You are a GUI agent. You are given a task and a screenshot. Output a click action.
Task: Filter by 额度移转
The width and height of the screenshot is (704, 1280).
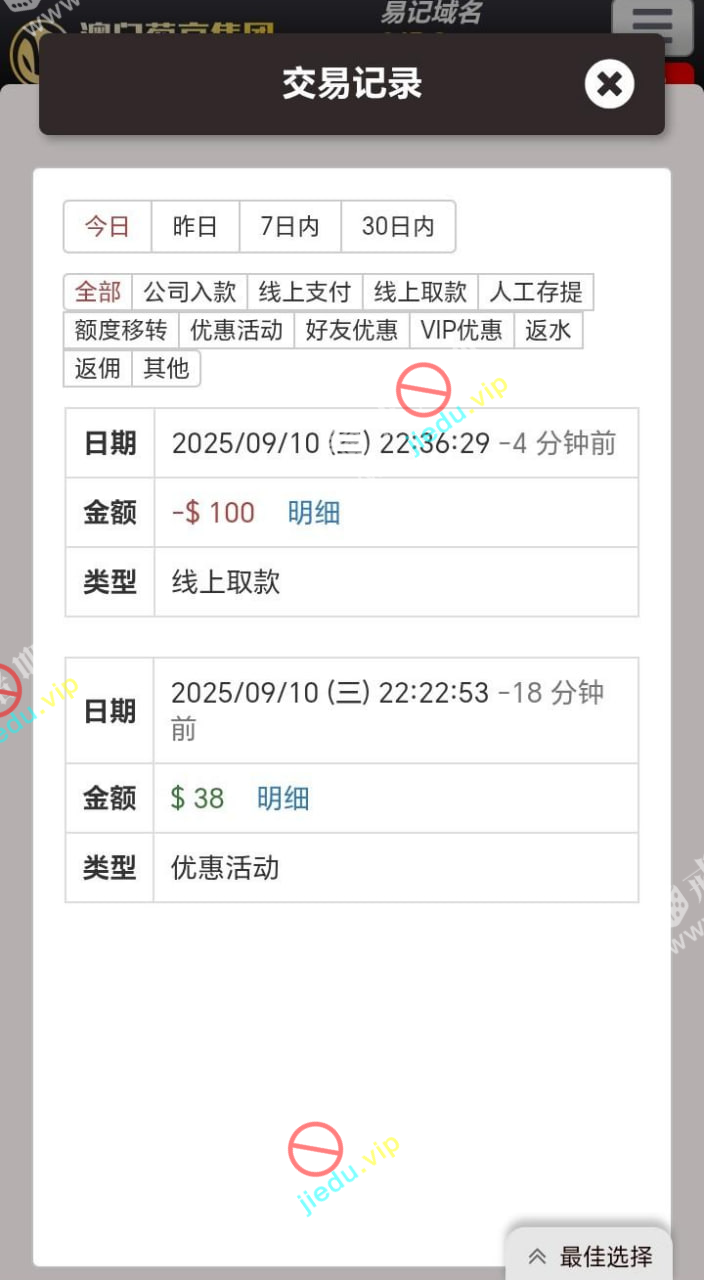(x=121, y=330)
